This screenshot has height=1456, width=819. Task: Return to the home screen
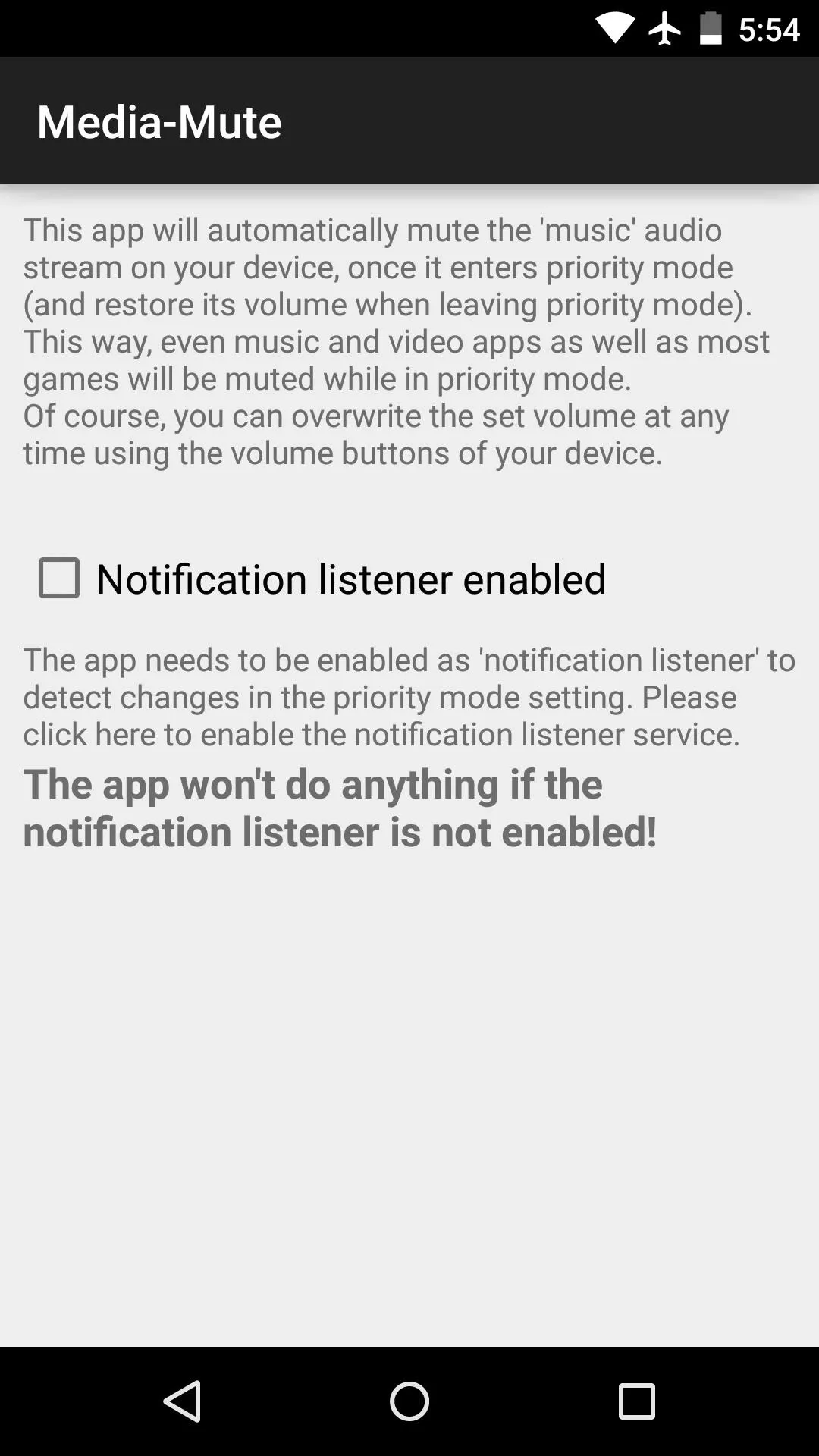coord(409,1401)
